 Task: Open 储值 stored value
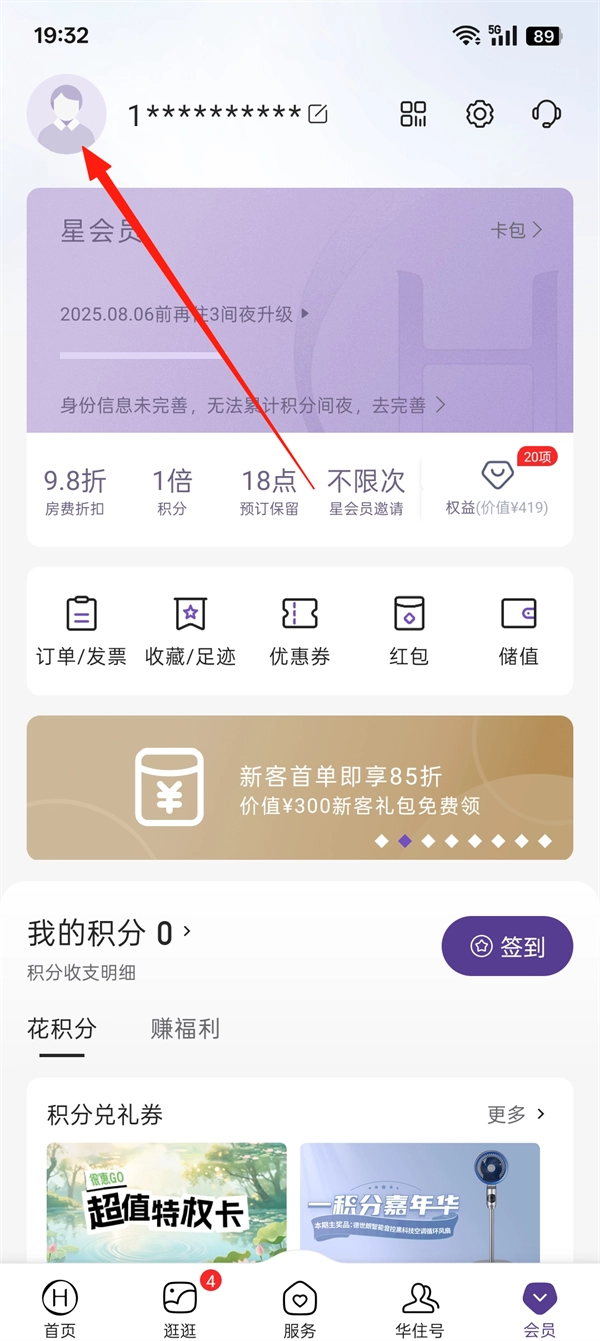(518, 630)
